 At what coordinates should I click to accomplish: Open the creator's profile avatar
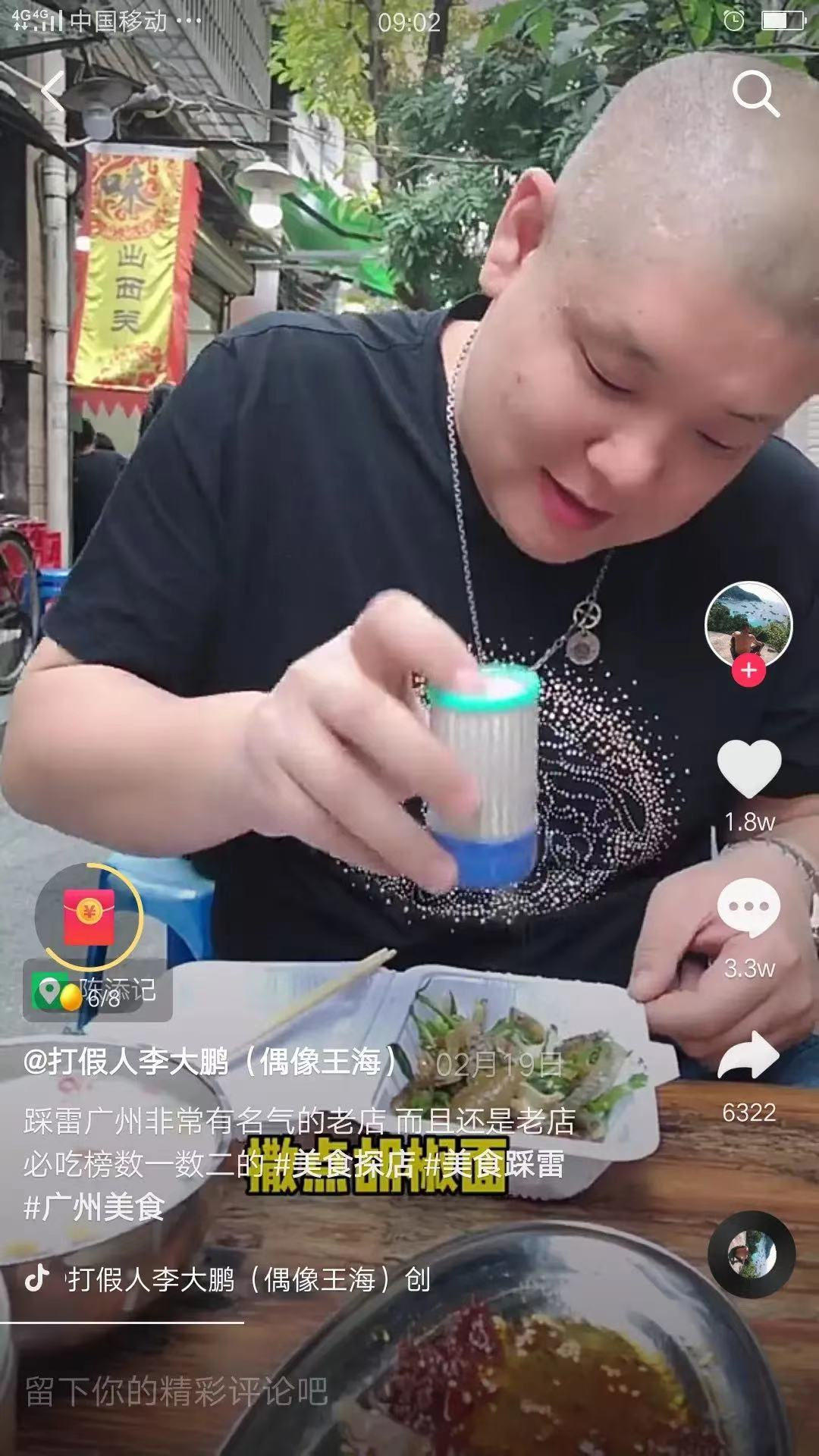(748, 626)
